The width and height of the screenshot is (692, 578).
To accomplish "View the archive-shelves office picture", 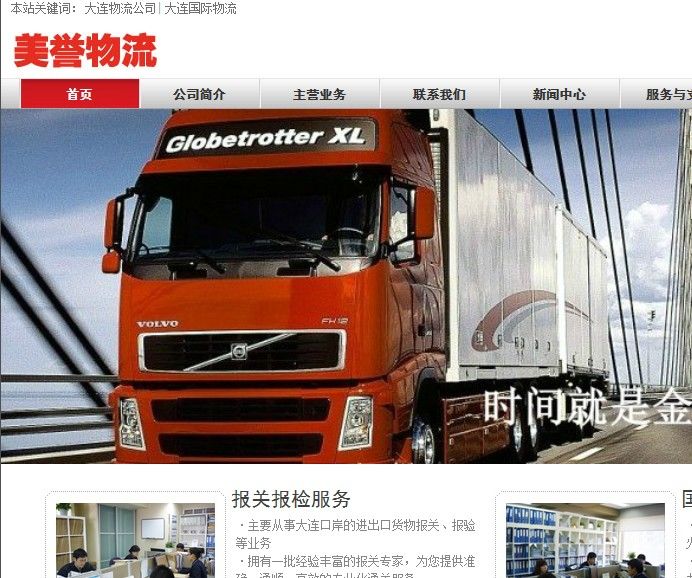I will tap(585, 540).
